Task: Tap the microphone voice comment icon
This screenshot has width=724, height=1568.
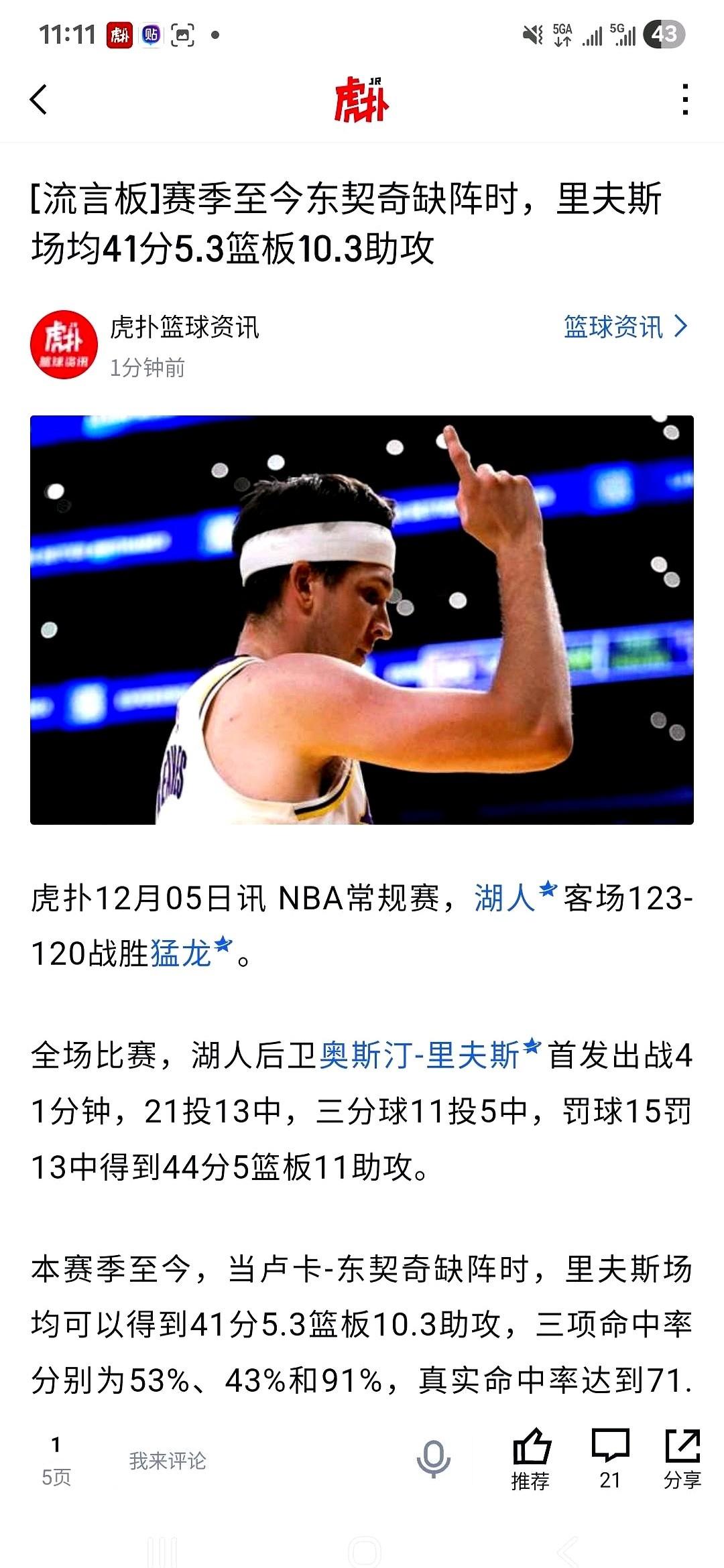Action: pos(433,1459)
